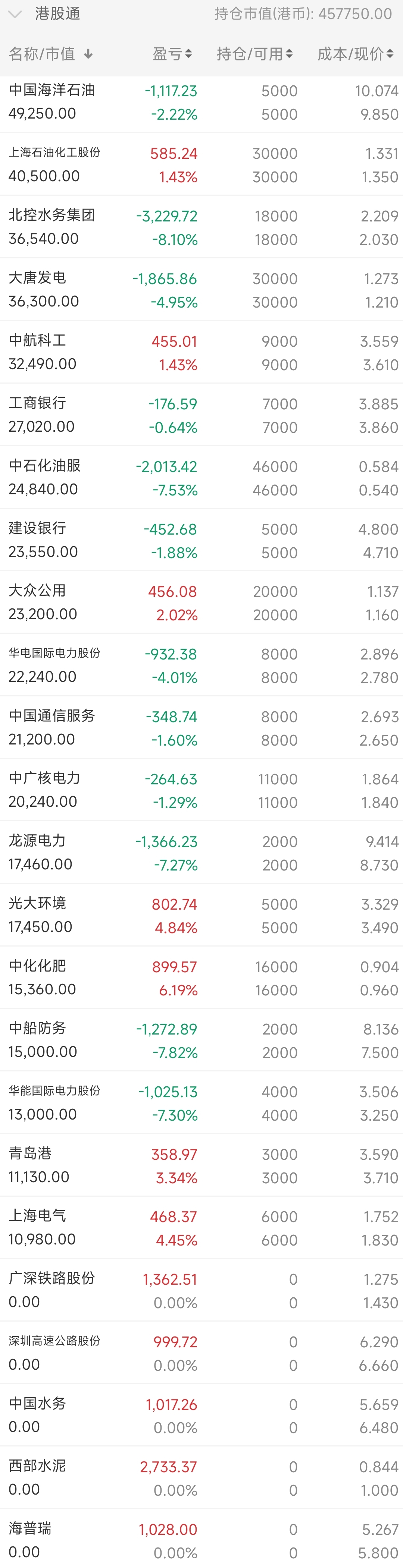This screenshot has width=403, height=1568.
Task: View 上海石油化工股份 position details
Action: (x=201, y=165)
